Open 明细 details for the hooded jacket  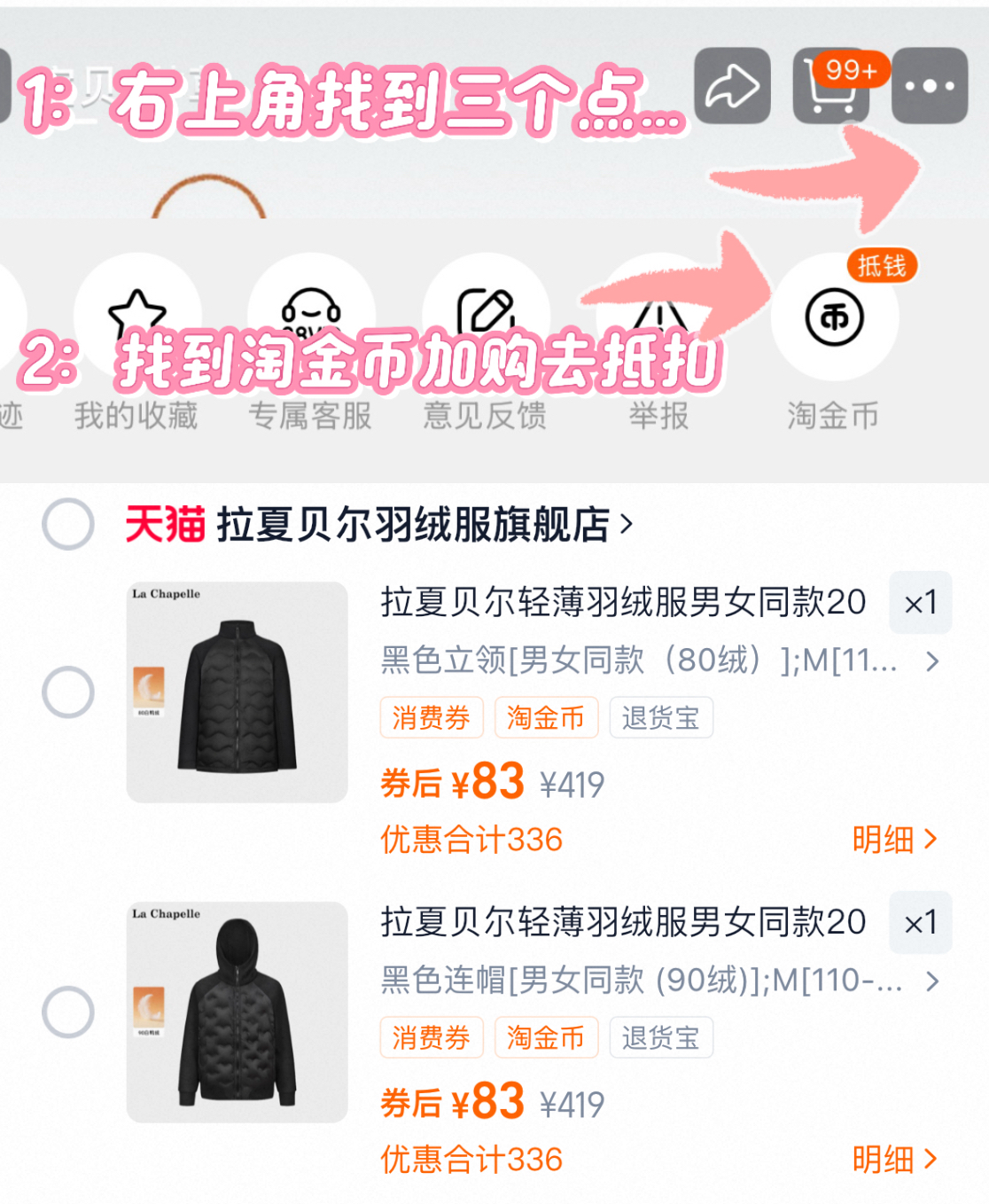[900, 1159]
